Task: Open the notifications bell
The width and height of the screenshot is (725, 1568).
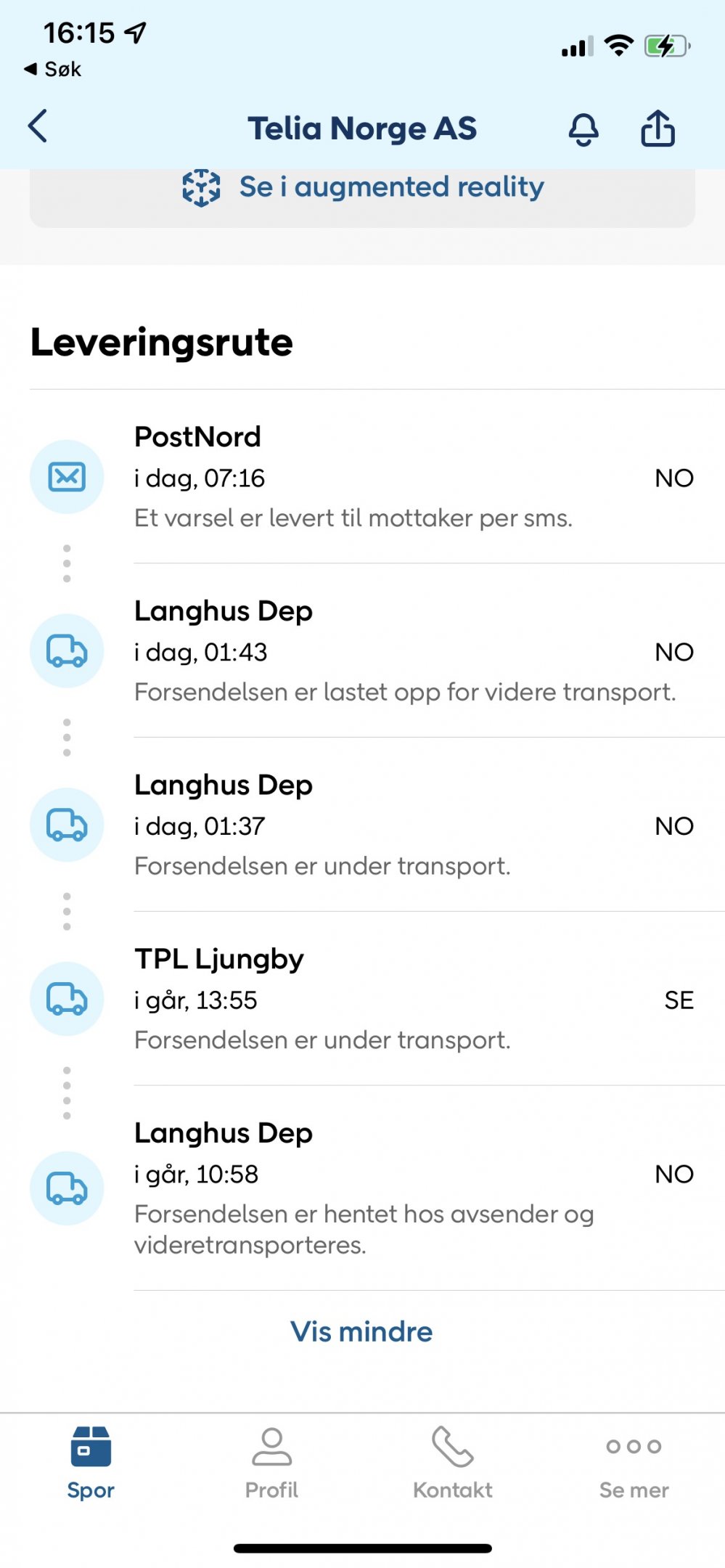Action: click(x=583, y=130)
